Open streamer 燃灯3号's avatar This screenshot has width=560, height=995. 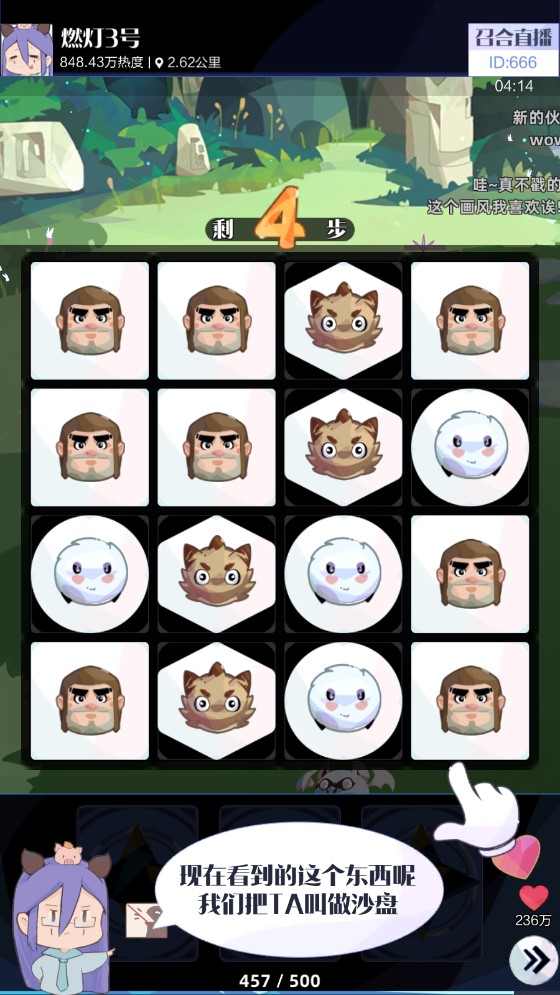27,49
